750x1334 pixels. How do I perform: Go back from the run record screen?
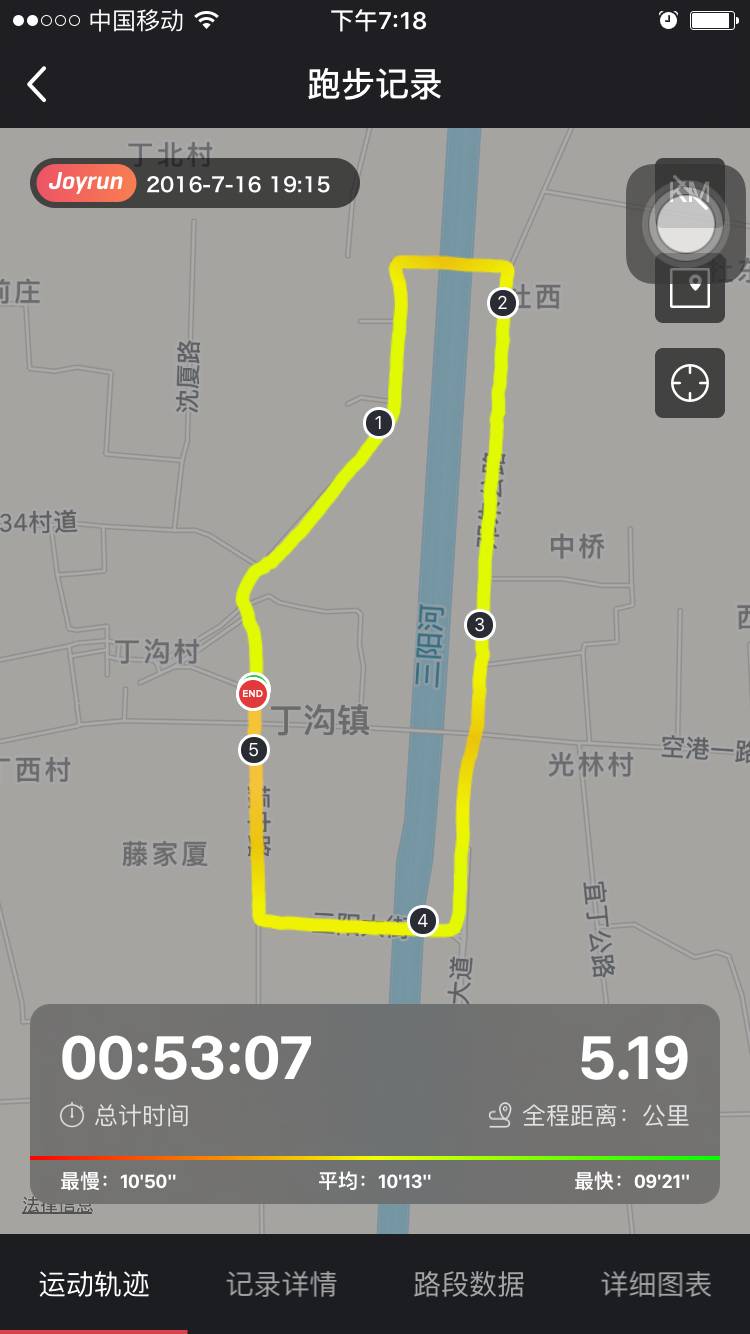pyautogui.click(x=37, y=85)
